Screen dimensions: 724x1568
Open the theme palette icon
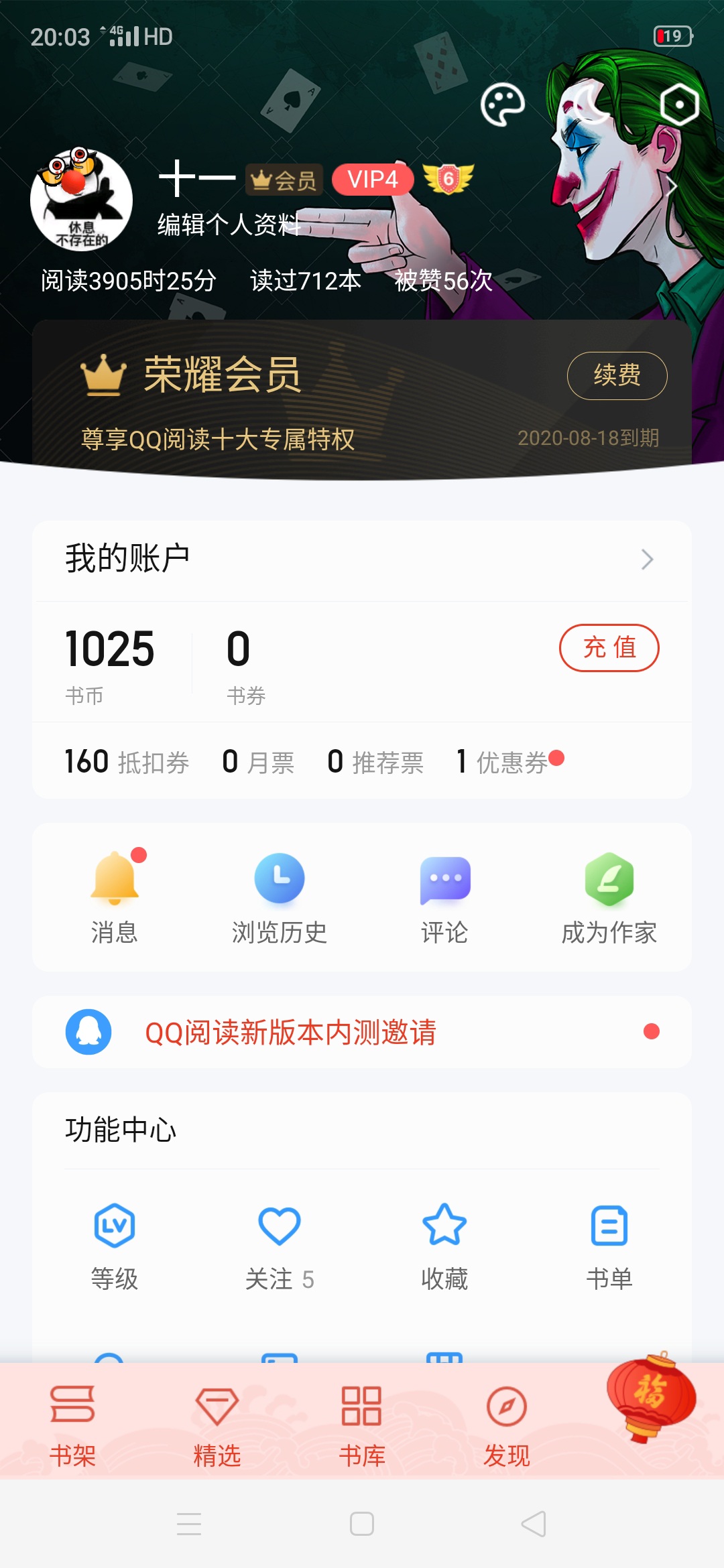[502, 105]
